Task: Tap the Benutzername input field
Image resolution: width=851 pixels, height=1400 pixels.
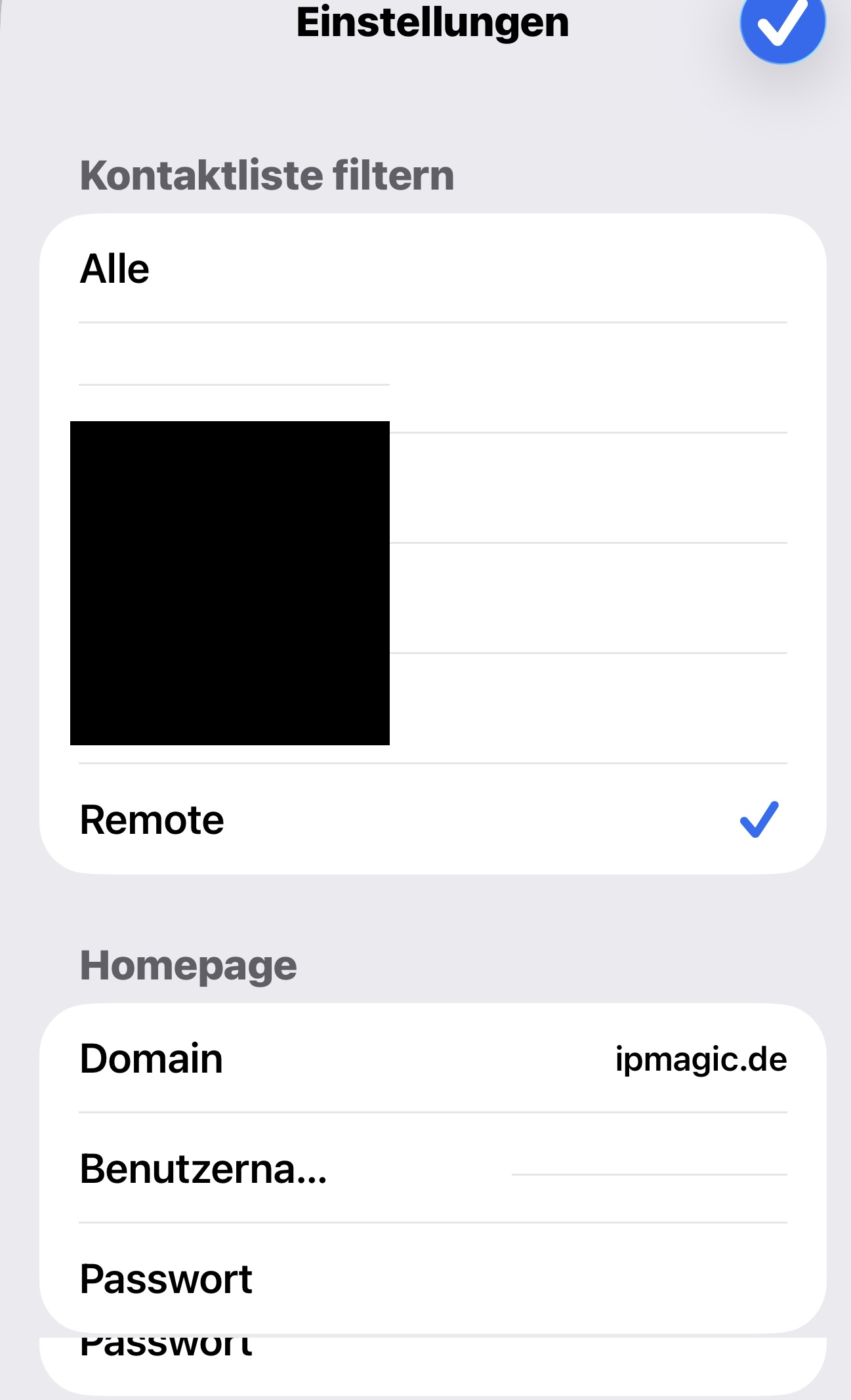Action: 648,1168
